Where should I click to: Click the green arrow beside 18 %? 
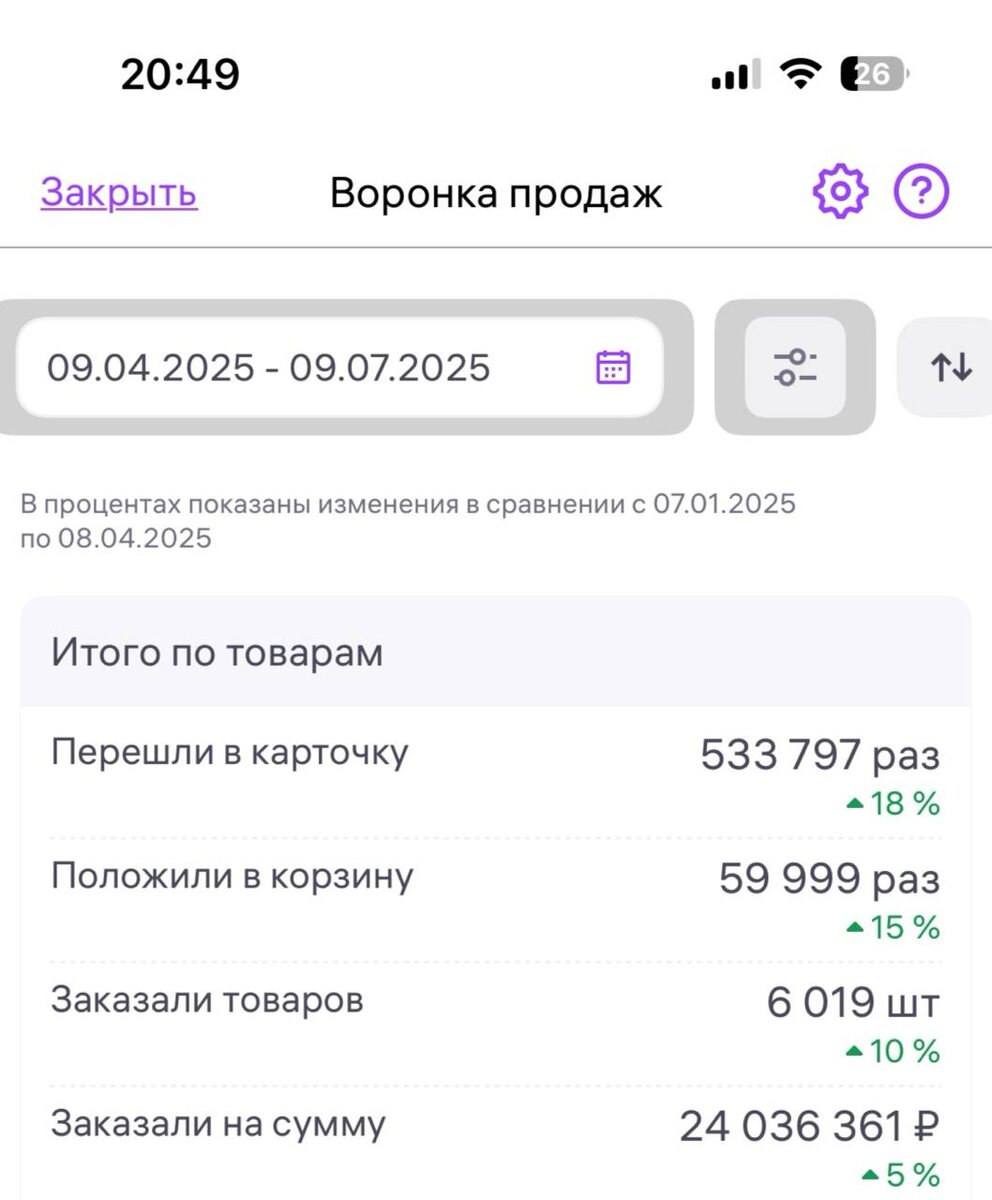(x=856, y=801)
